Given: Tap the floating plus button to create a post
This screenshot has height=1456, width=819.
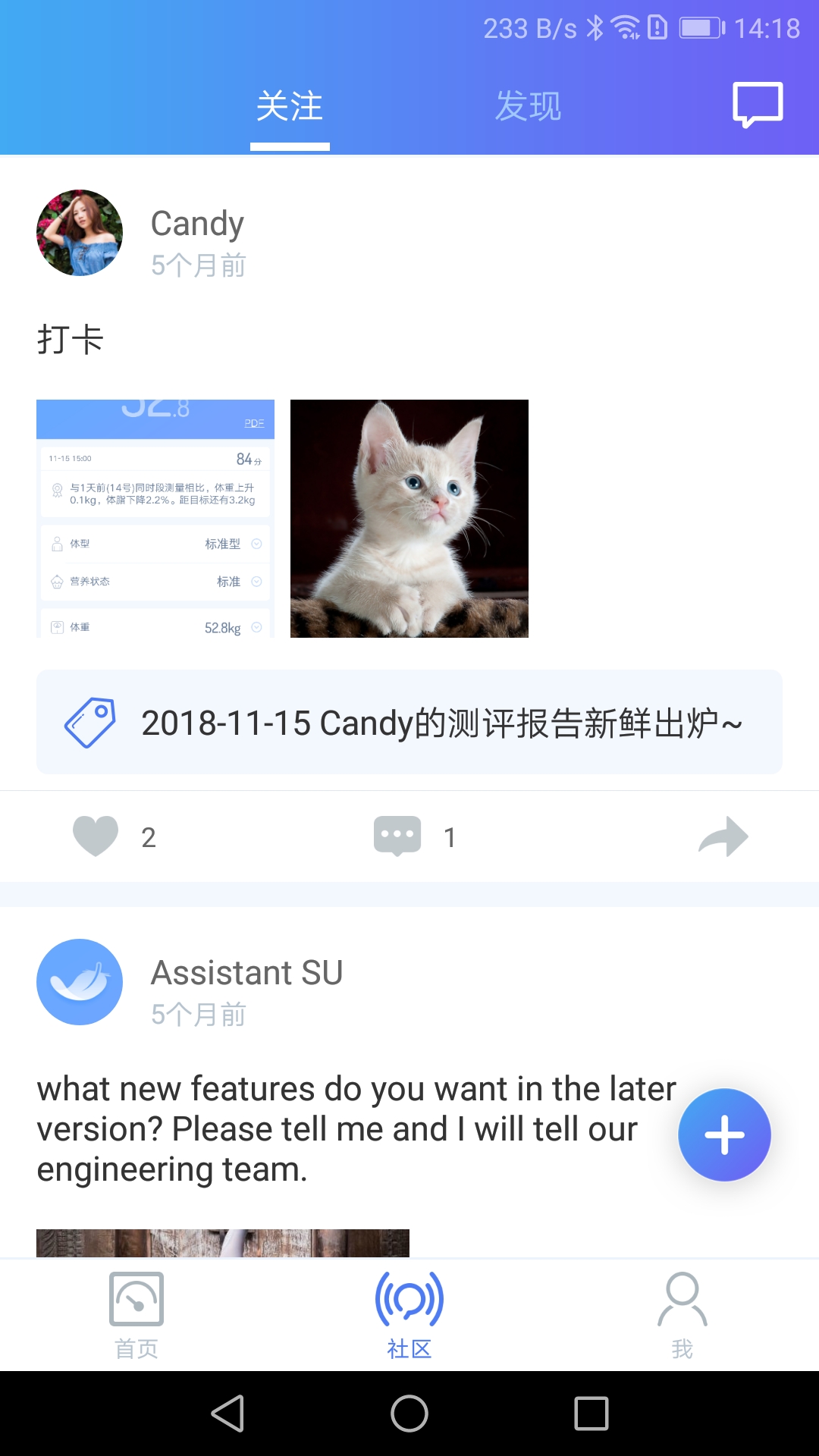Looking at the screenshot, I should (724, 1134).
